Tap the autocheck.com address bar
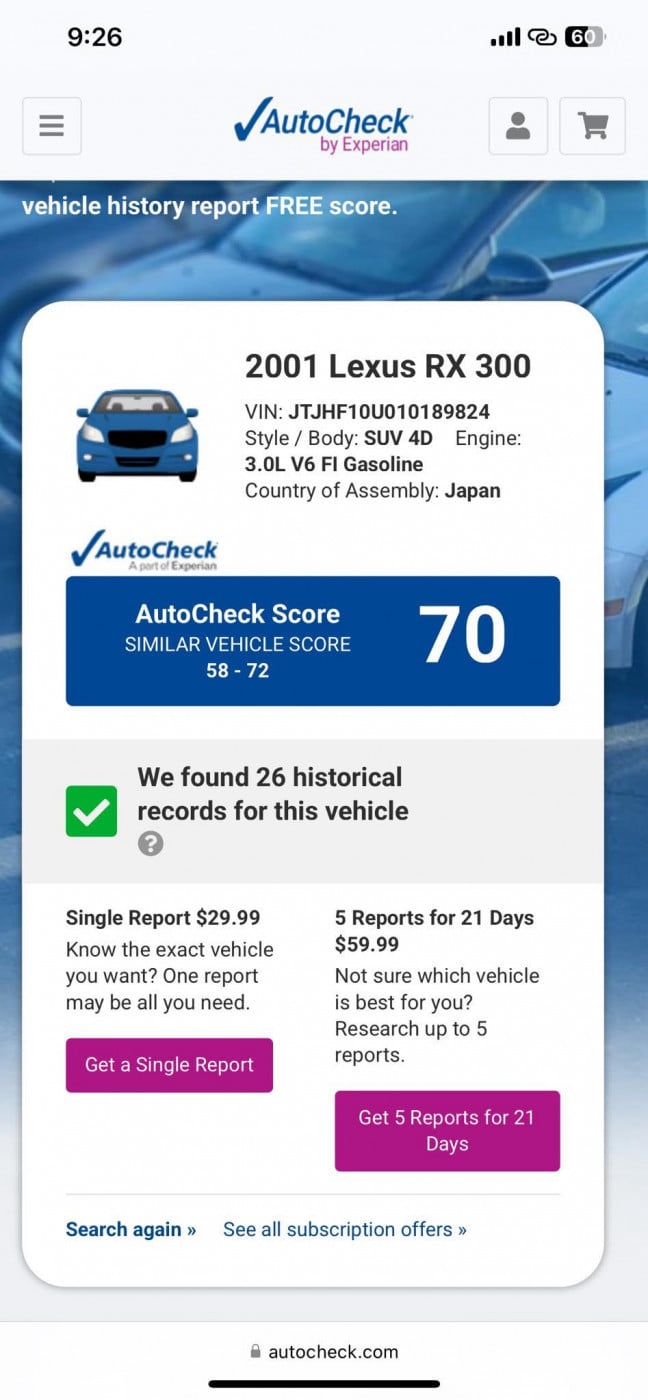 [324, 1351]
